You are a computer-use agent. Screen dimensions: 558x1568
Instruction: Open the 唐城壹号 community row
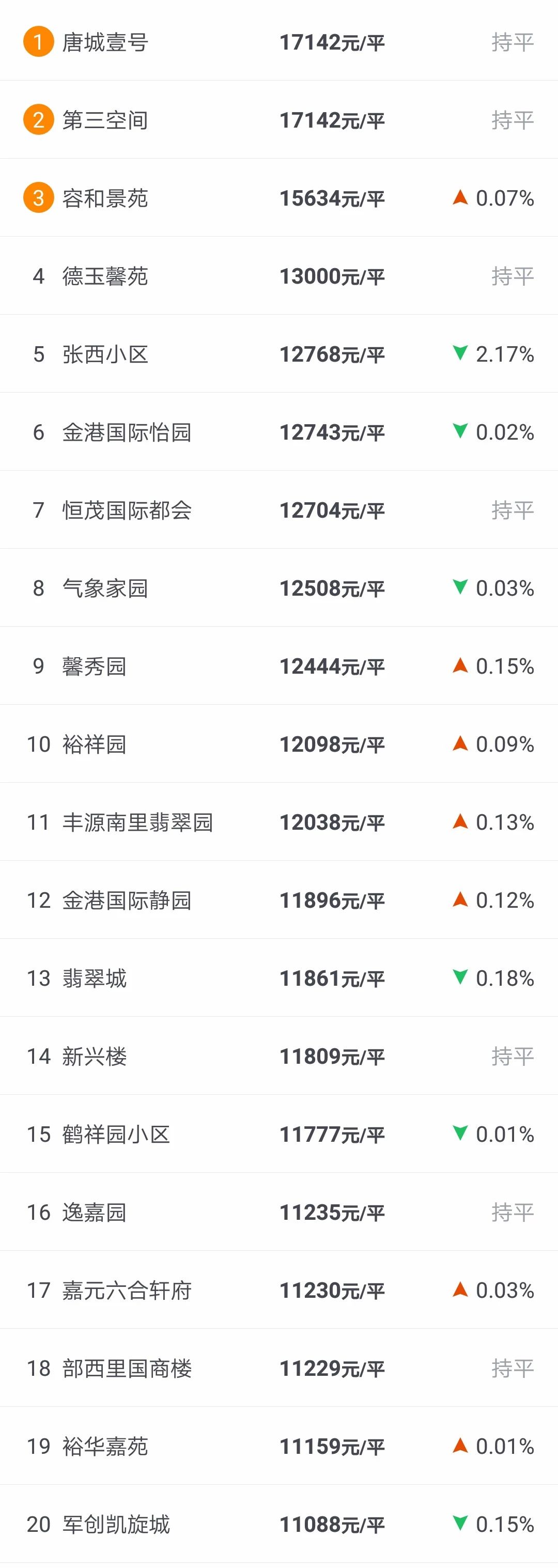(105, 42)
